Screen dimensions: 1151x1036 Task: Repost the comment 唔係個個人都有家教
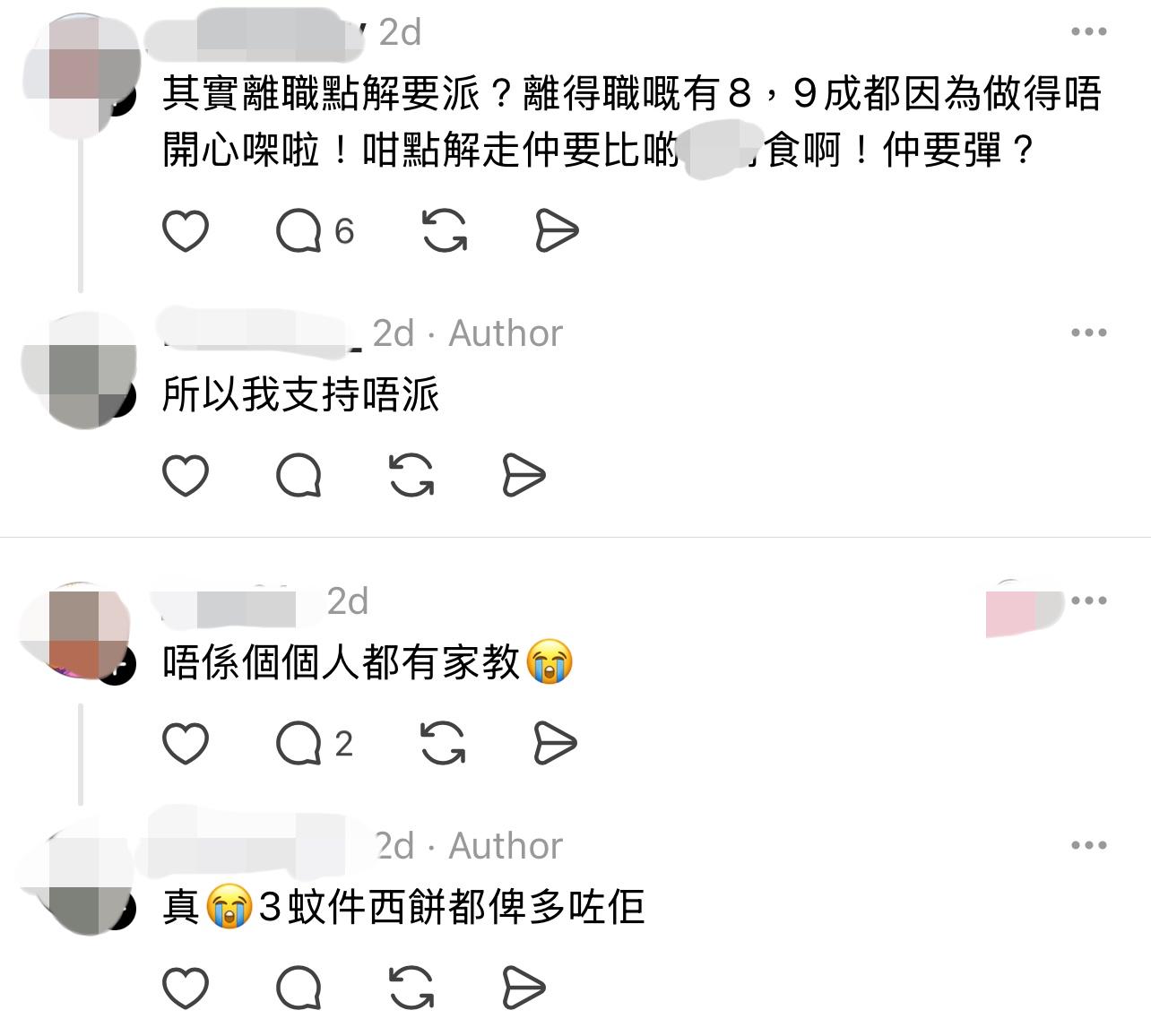pyautogui.click(x=443, y=743)
